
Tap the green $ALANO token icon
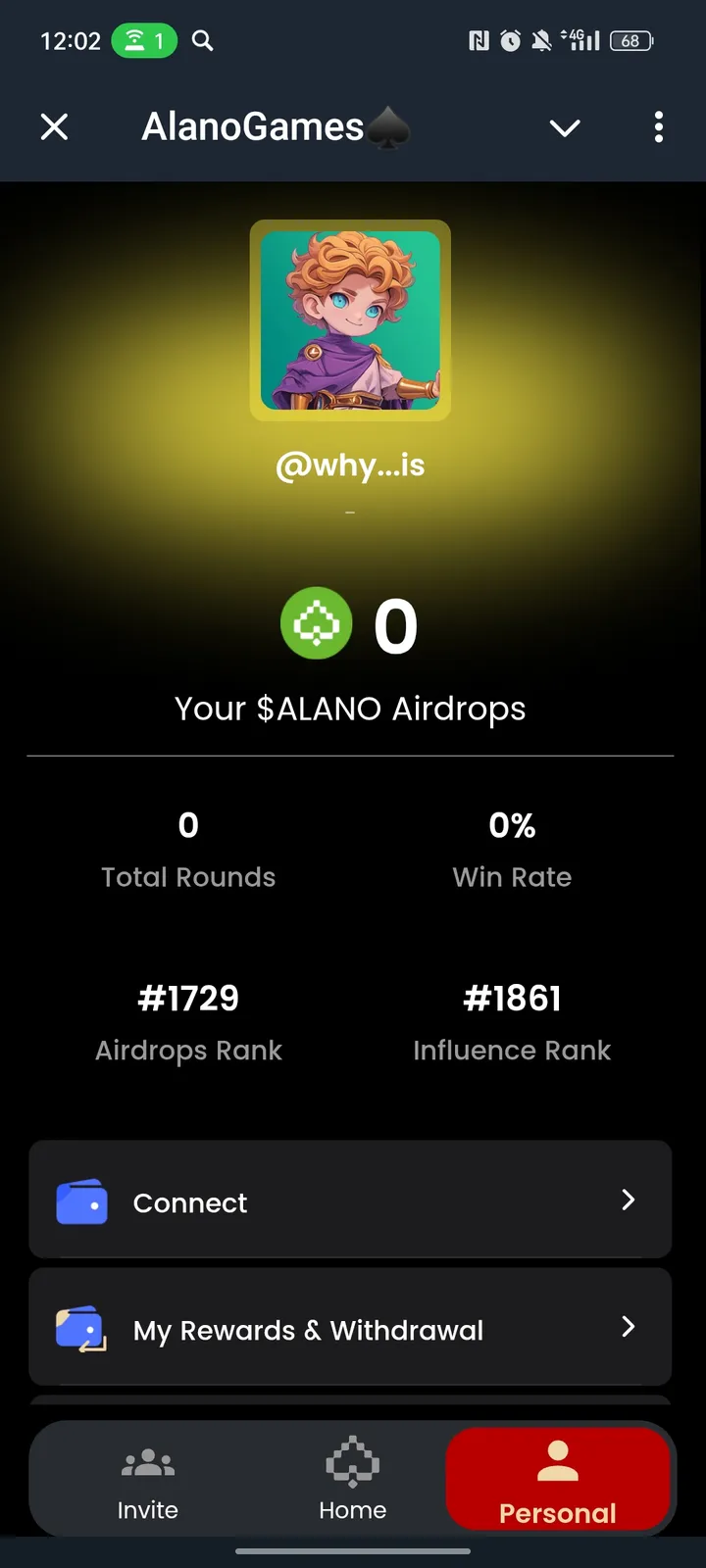(316, 623)
